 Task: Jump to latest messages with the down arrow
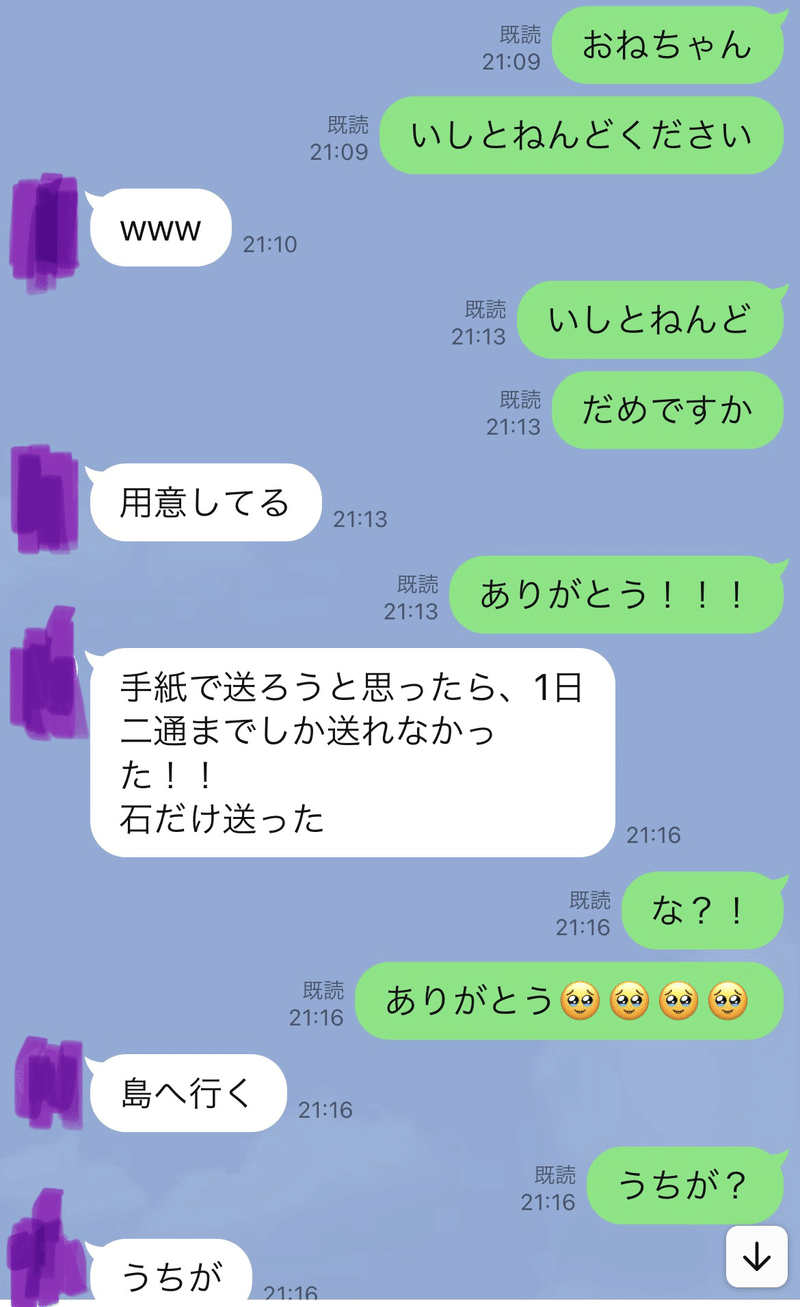point(756,1256)
